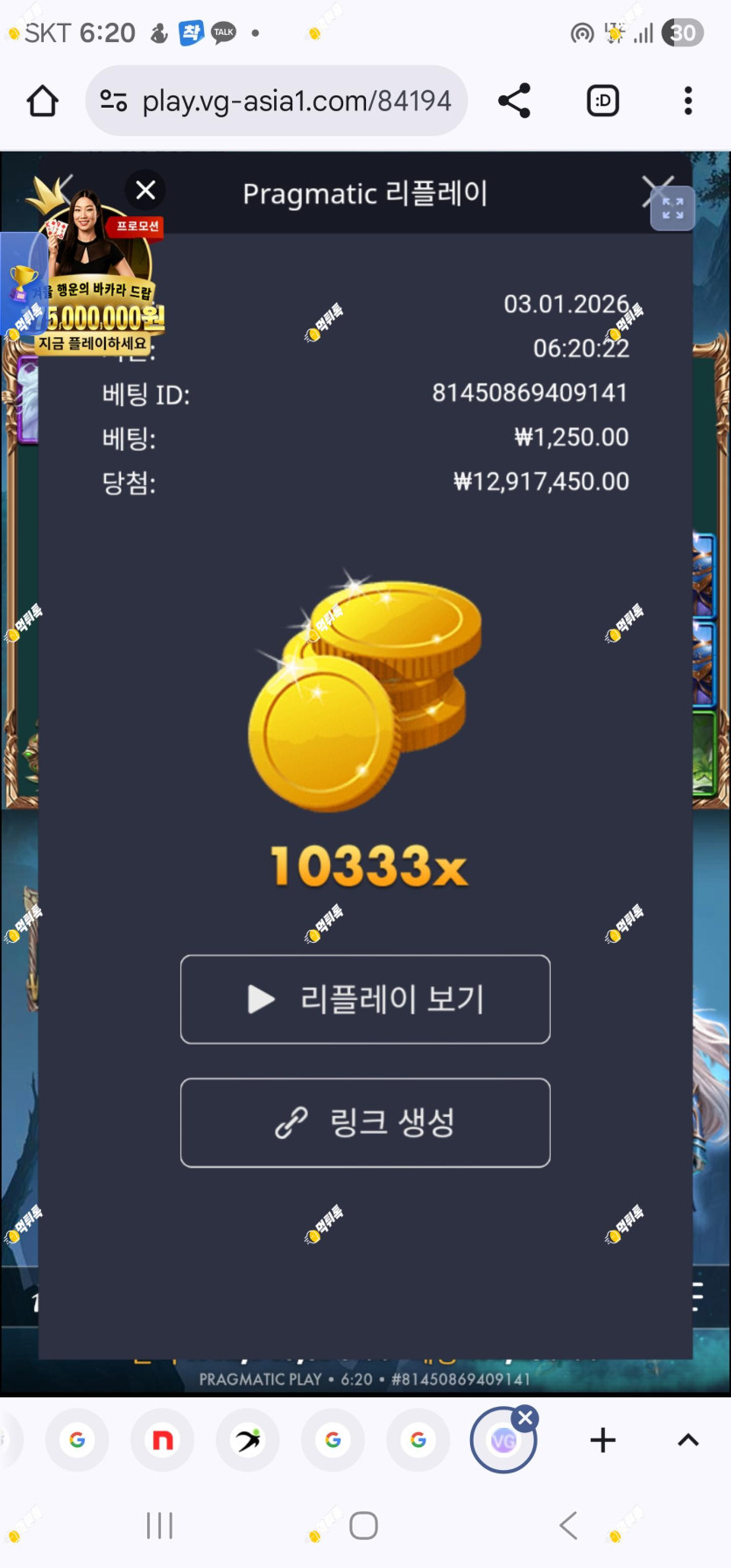Tap the address bar showing play.vg-asia1.com

pyautogui.click(x=277, y=102)
